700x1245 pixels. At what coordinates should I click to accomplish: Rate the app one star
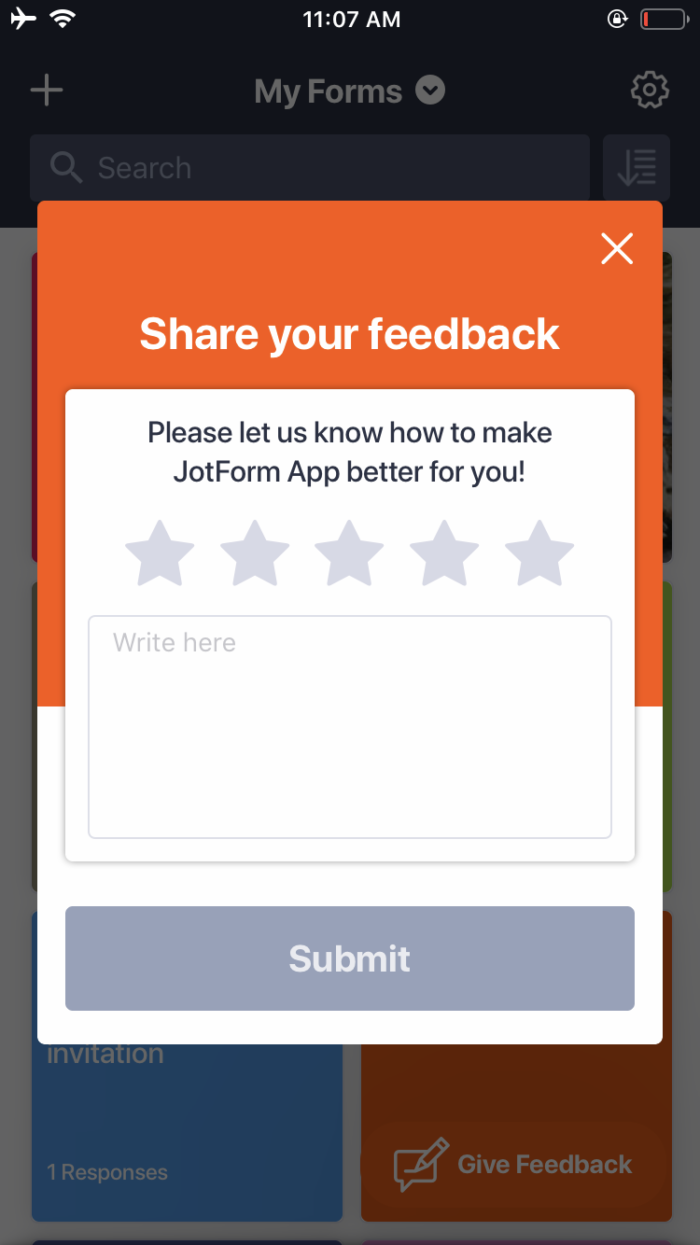(x=160, y=553)
